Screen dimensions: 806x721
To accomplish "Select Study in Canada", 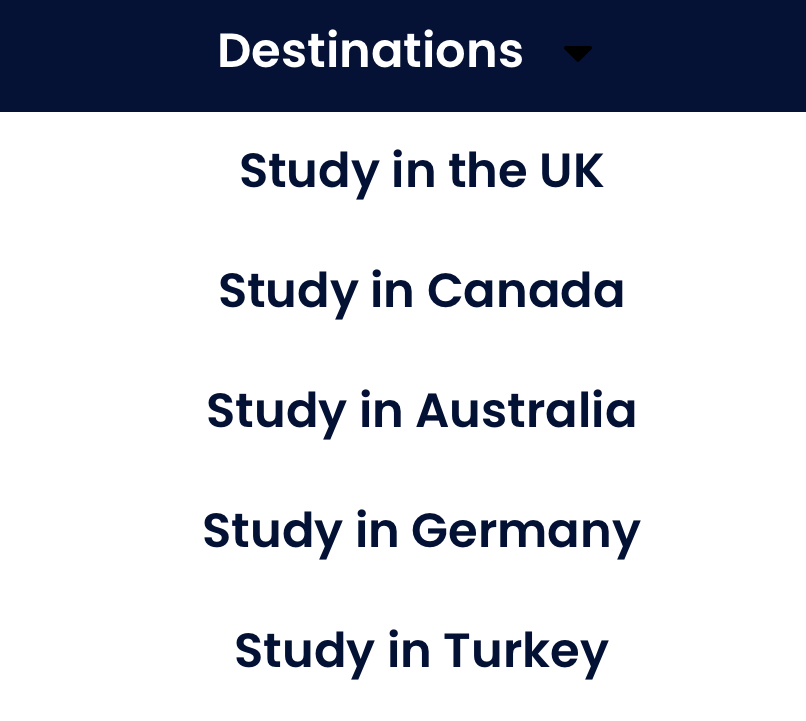I will 421,291.
